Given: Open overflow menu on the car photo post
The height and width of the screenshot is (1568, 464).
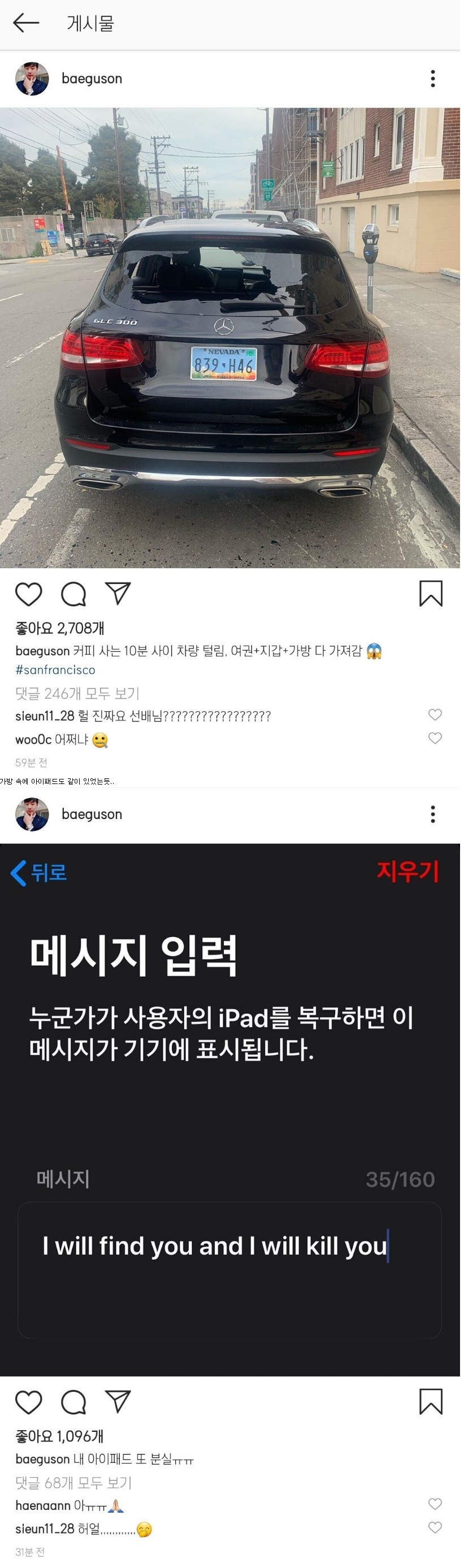Looking at the screenshot, I should (x=432, y=79).
